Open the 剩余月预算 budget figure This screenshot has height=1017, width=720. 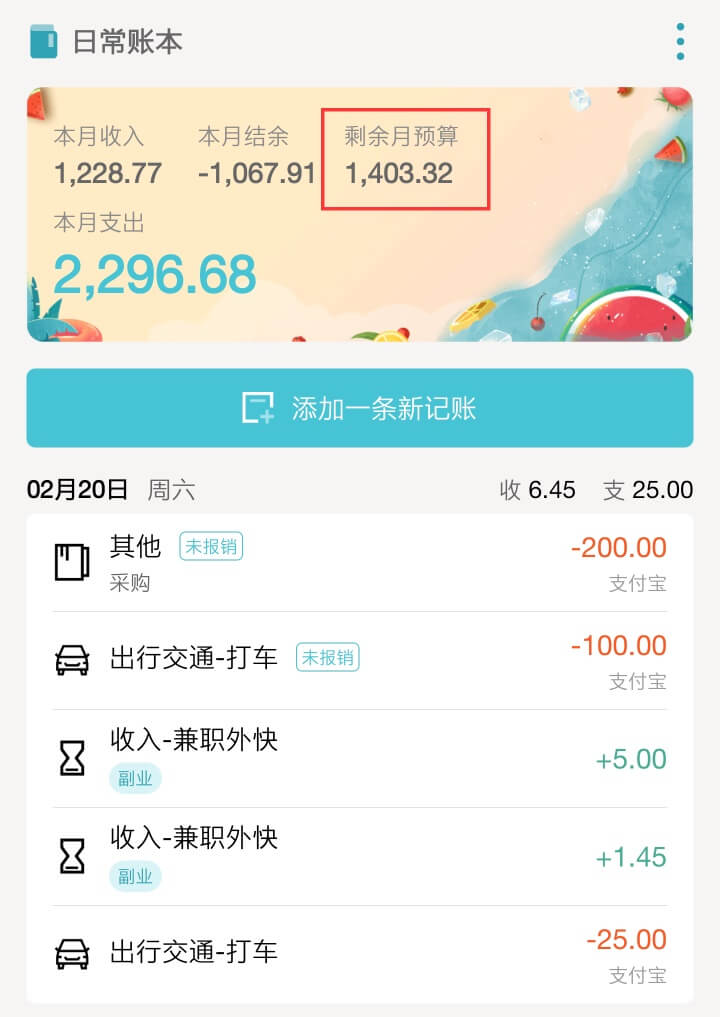[x=404, y=157]
